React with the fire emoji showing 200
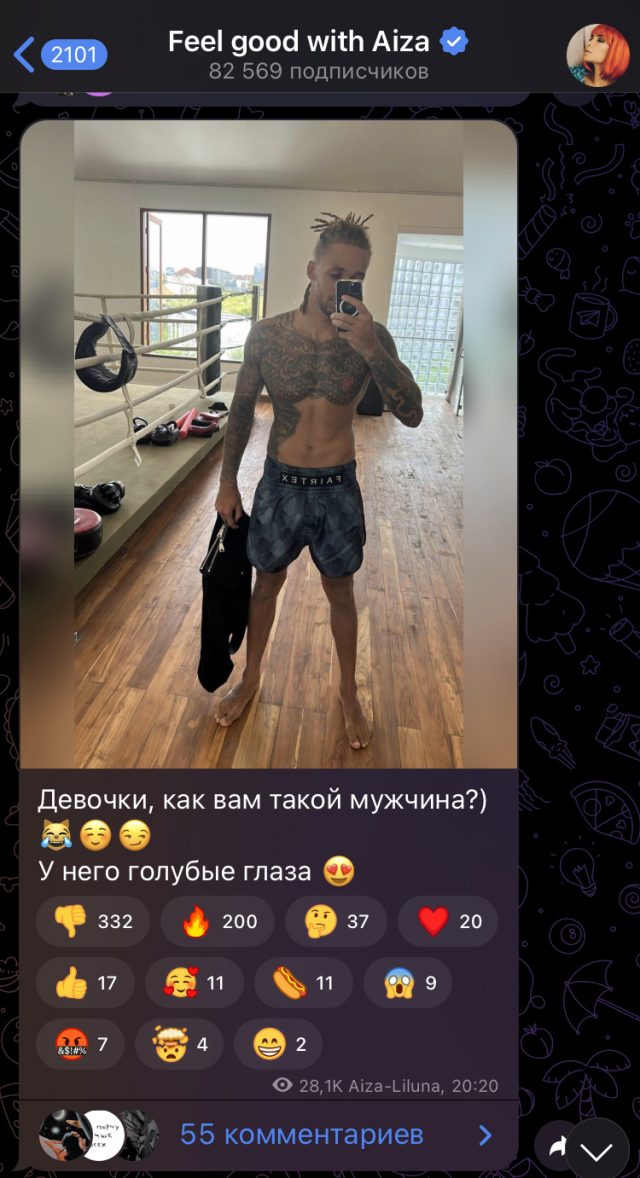 pyautogui.click(x=217, y=921)
